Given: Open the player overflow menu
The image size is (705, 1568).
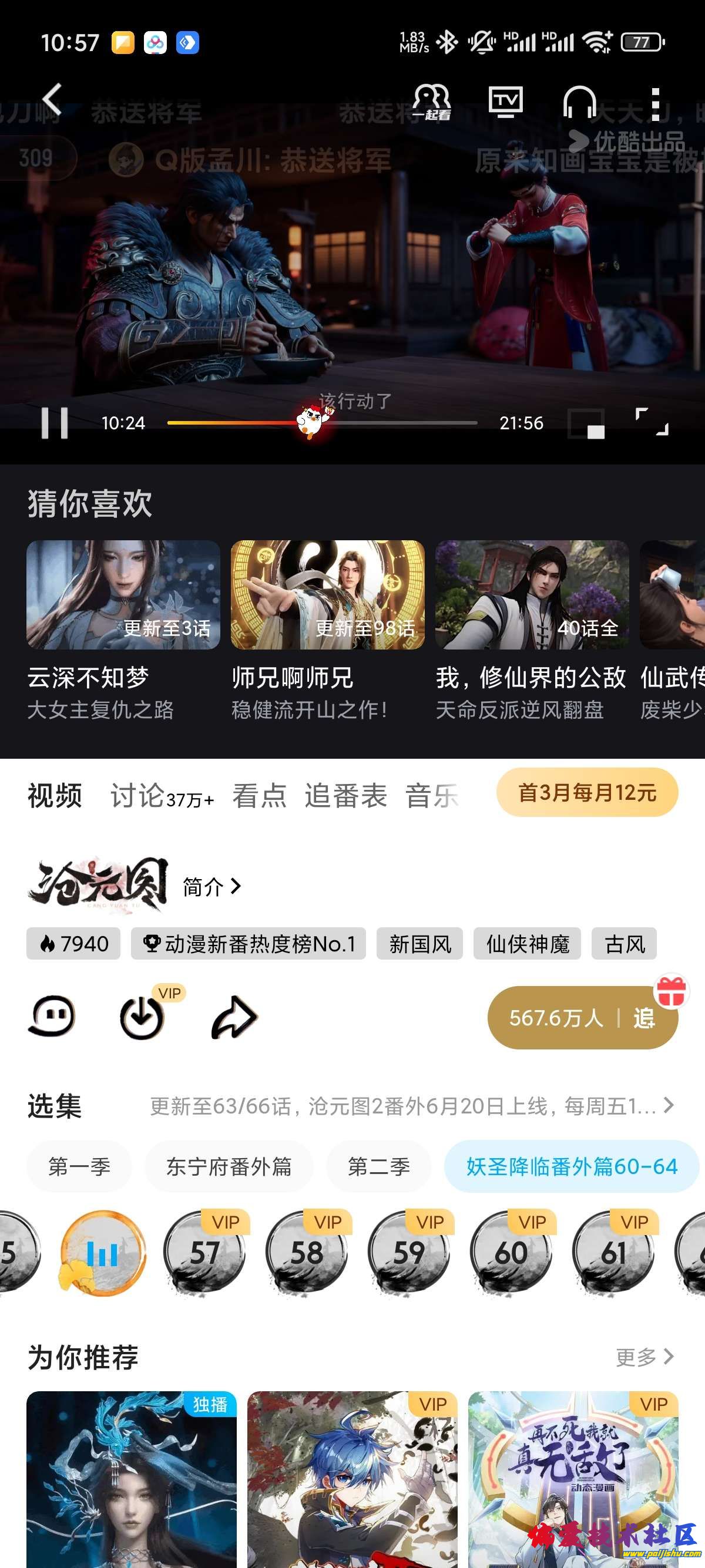Looking at the screenshot, I should pos(655,104).
